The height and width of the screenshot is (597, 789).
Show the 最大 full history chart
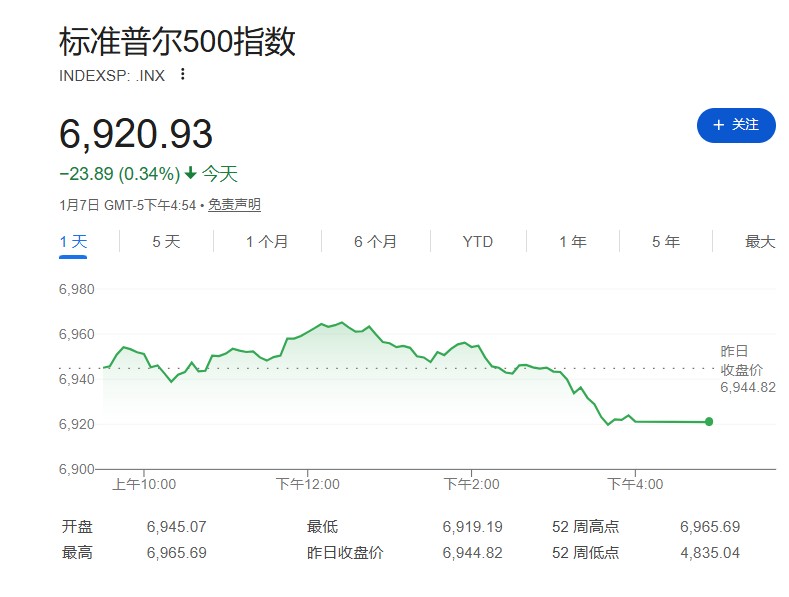tap(760, 241)
